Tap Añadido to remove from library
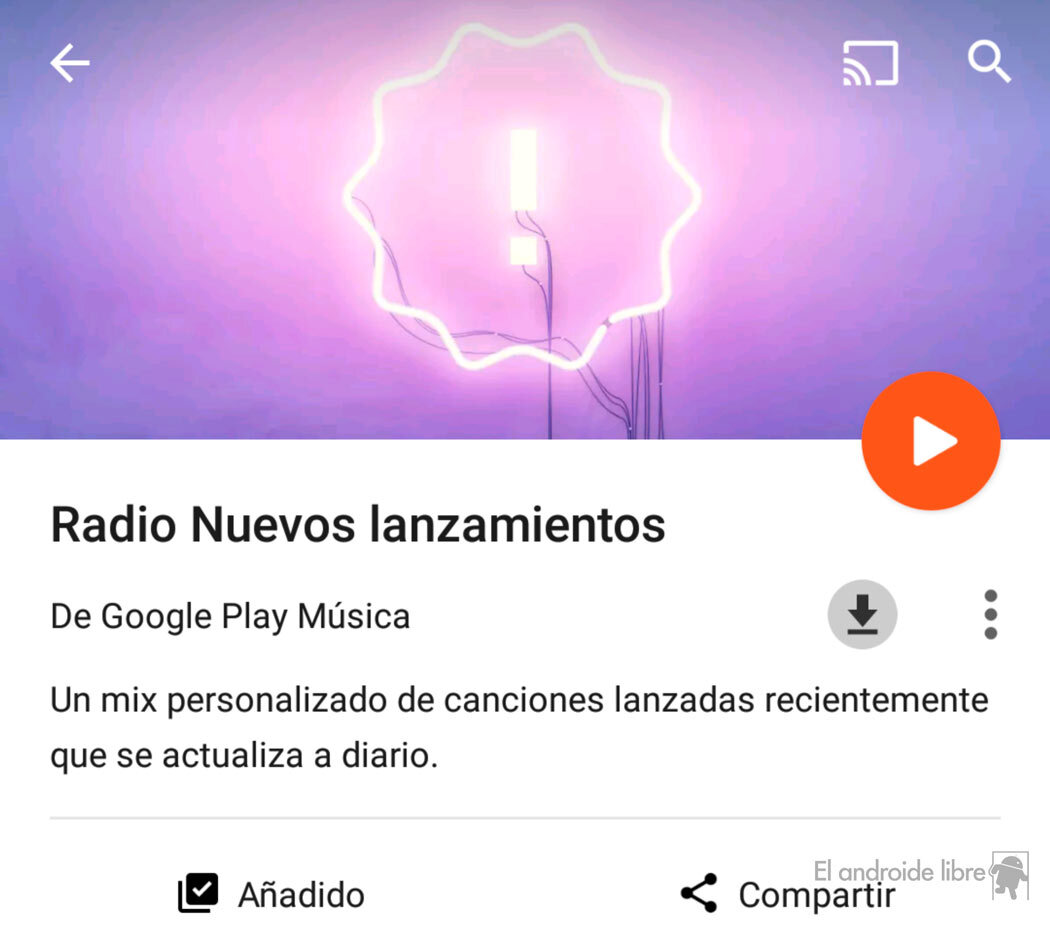This screenshot has height=950, width=1050. coord(272,894)
